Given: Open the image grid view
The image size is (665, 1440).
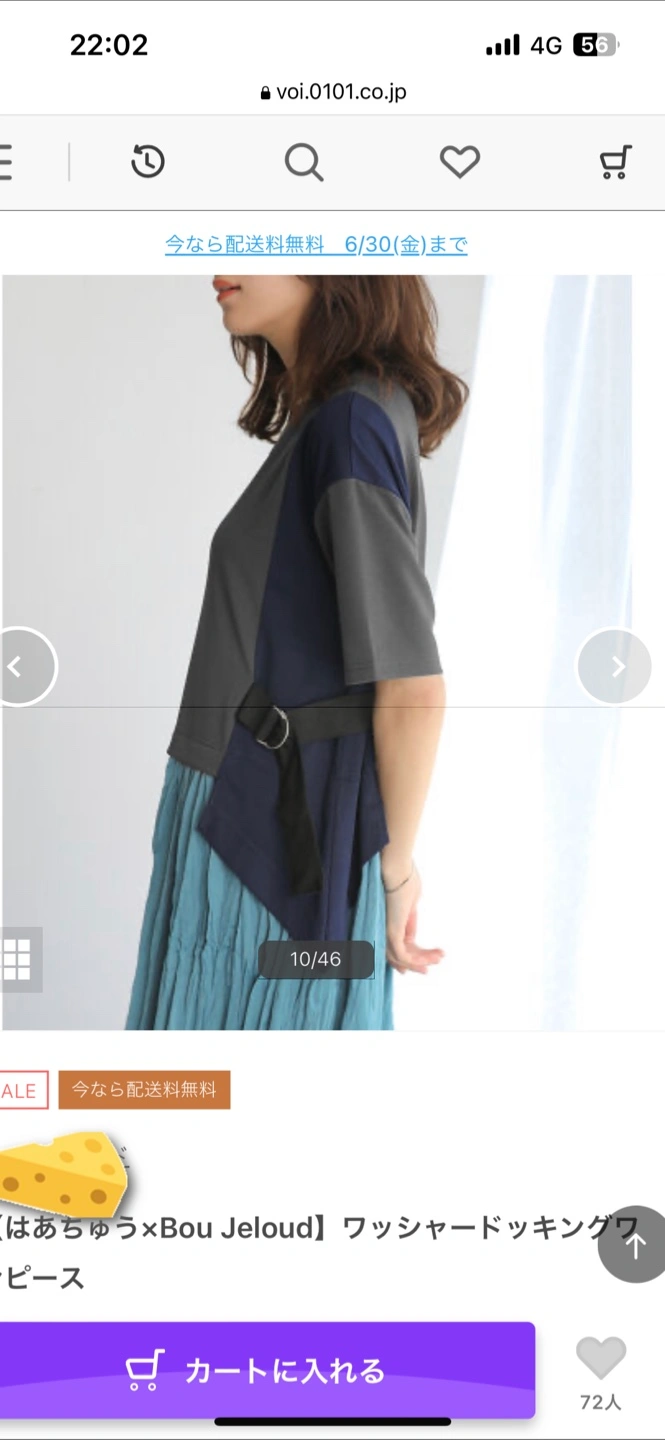Looking at the screenshot, I should 19,960.
